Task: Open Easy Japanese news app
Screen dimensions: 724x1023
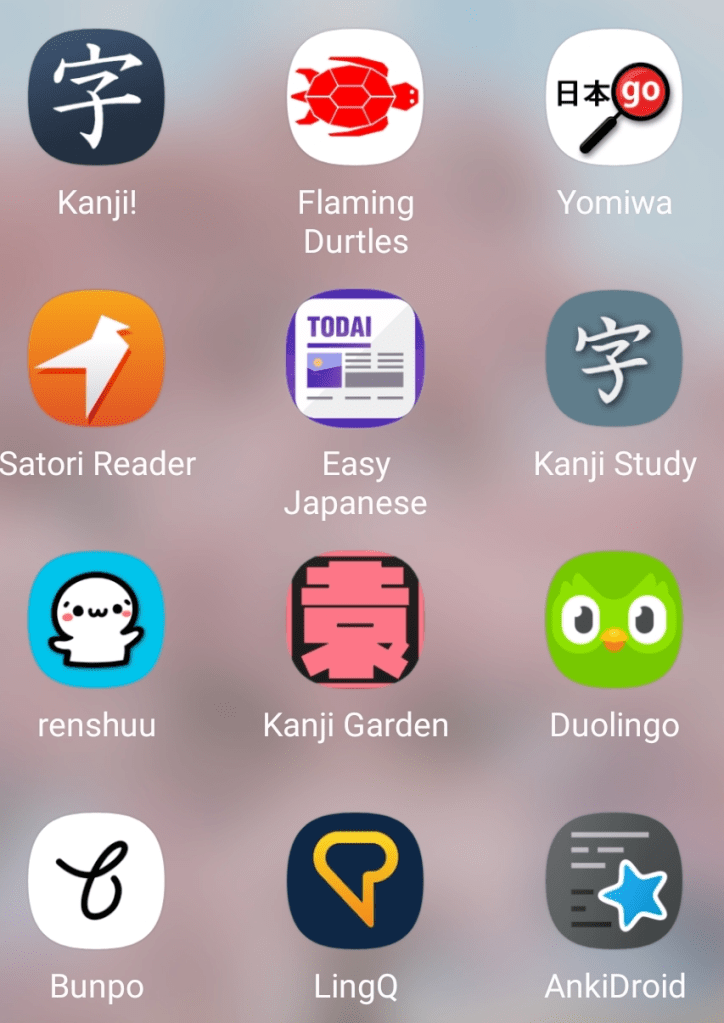Action: tap(355, 358)
